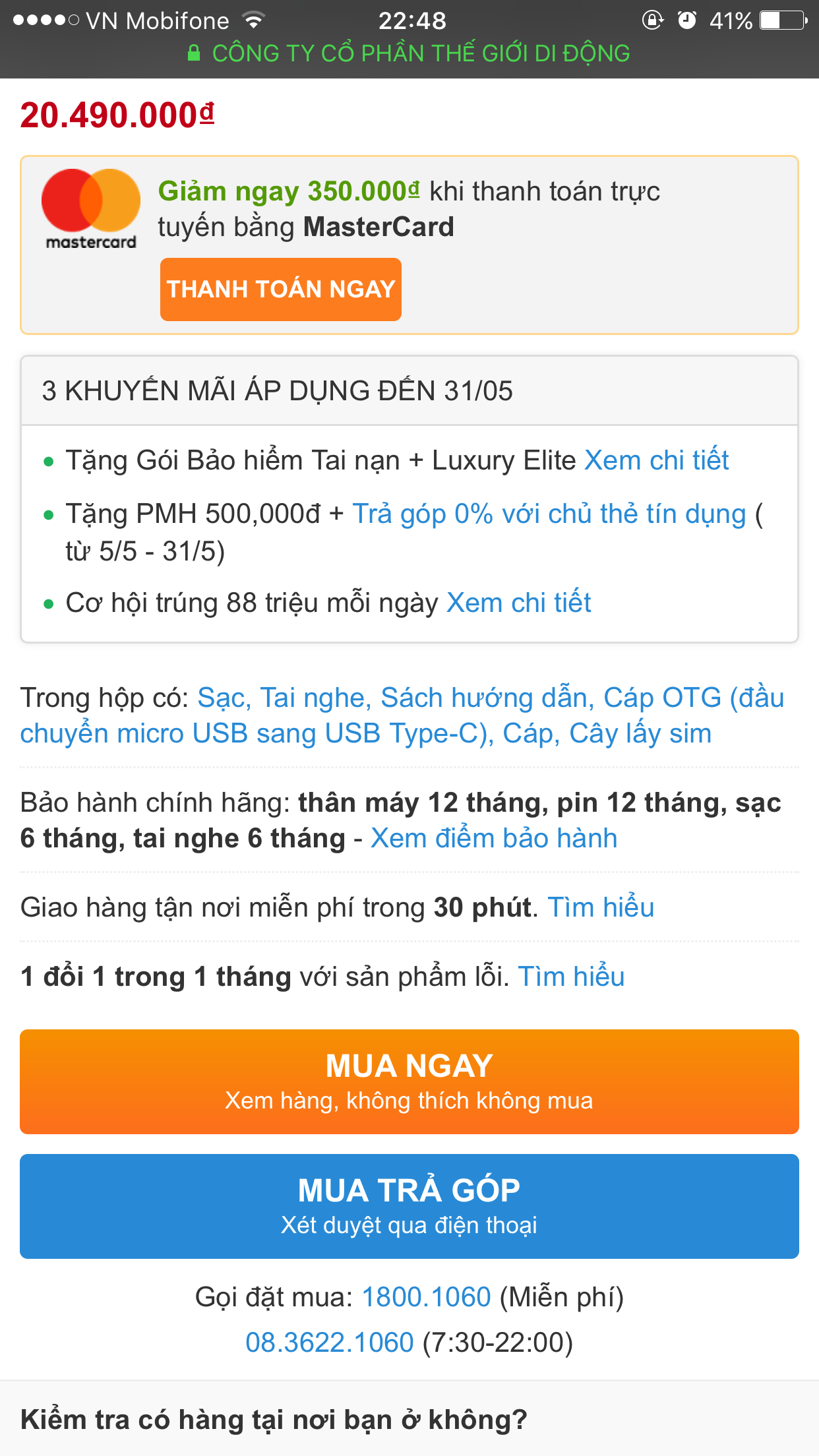Tap the MUA NGAY button
Screen dimensions: 819x1456
pyautogui.click(x=409, y=1081)
